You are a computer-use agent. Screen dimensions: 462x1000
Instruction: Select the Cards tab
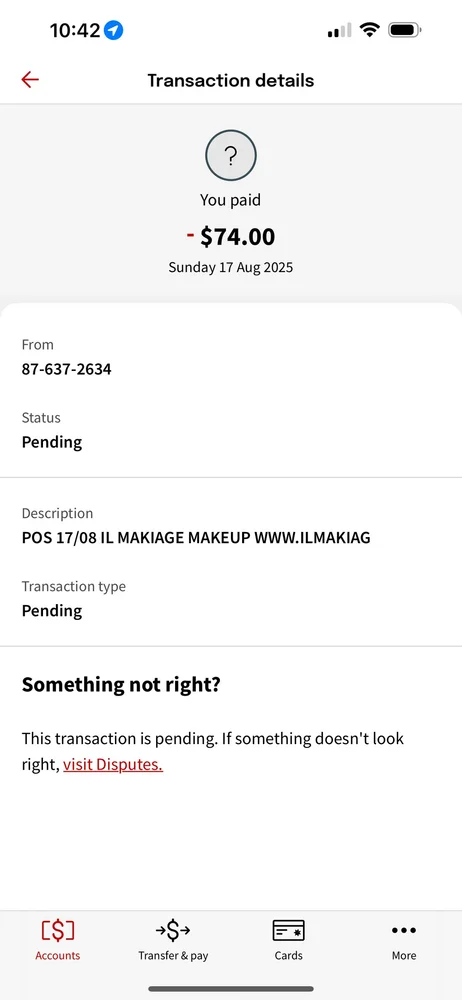[x=288, y=940]
